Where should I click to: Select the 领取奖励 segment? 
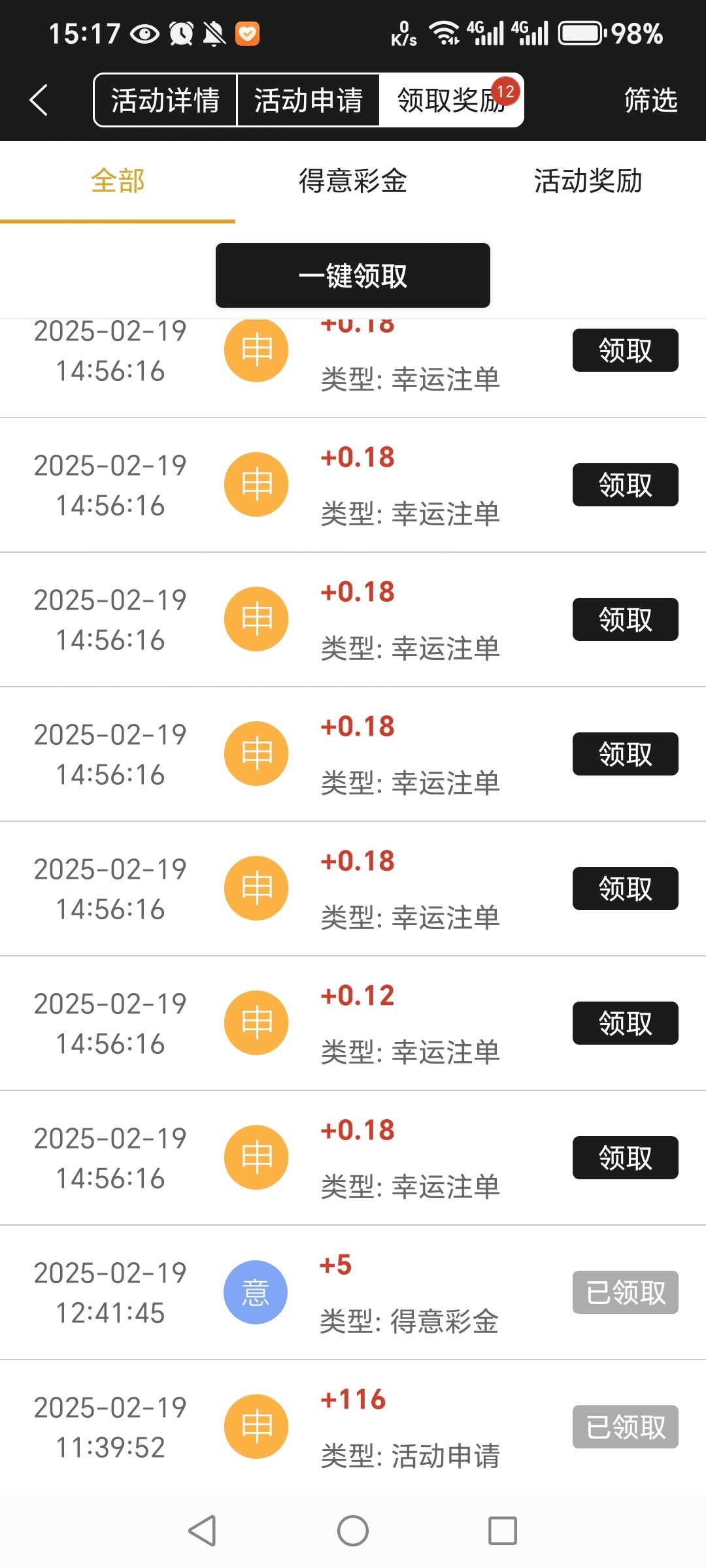coord(451,100)
